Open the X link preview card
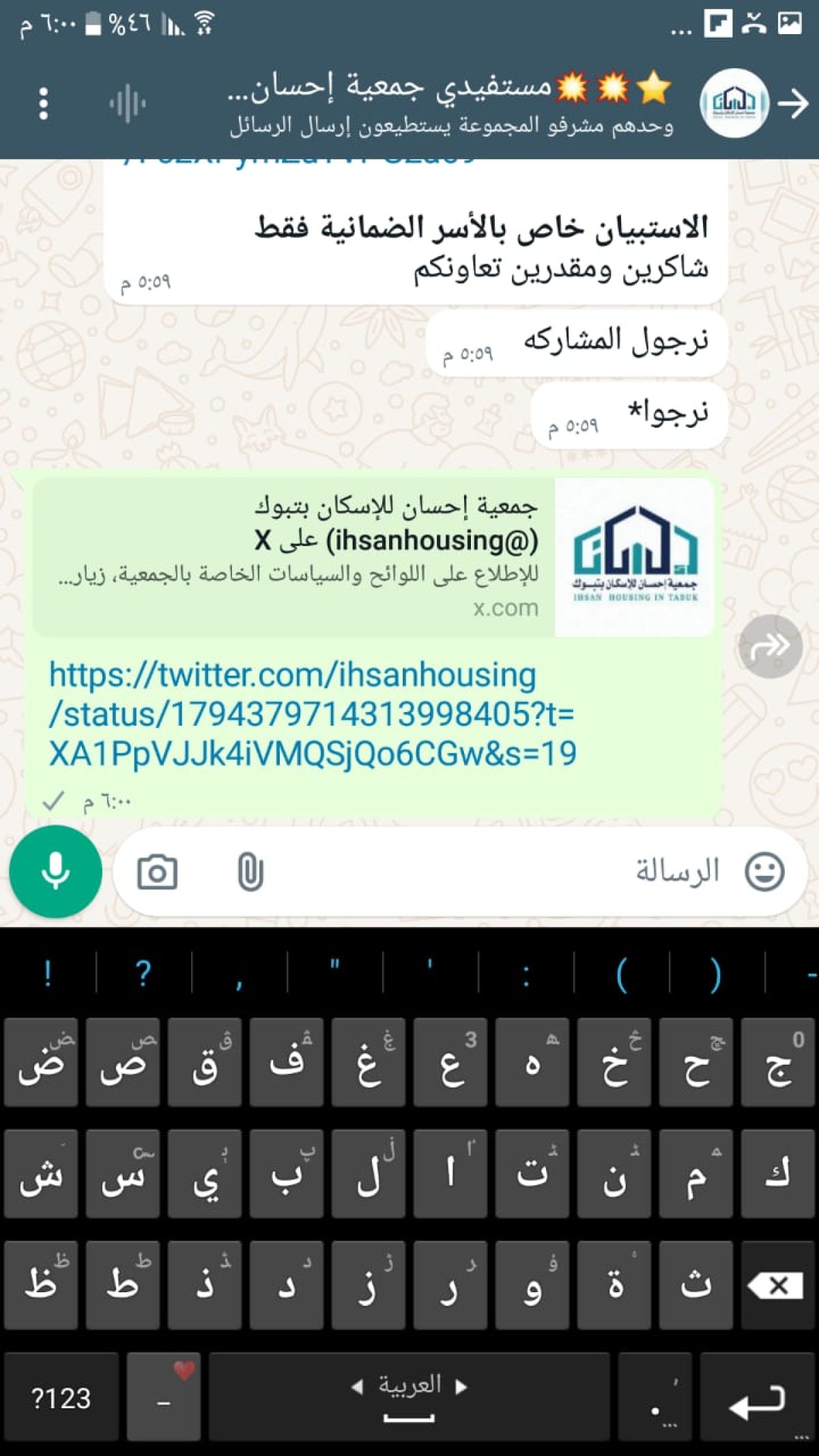 (373, 557)
